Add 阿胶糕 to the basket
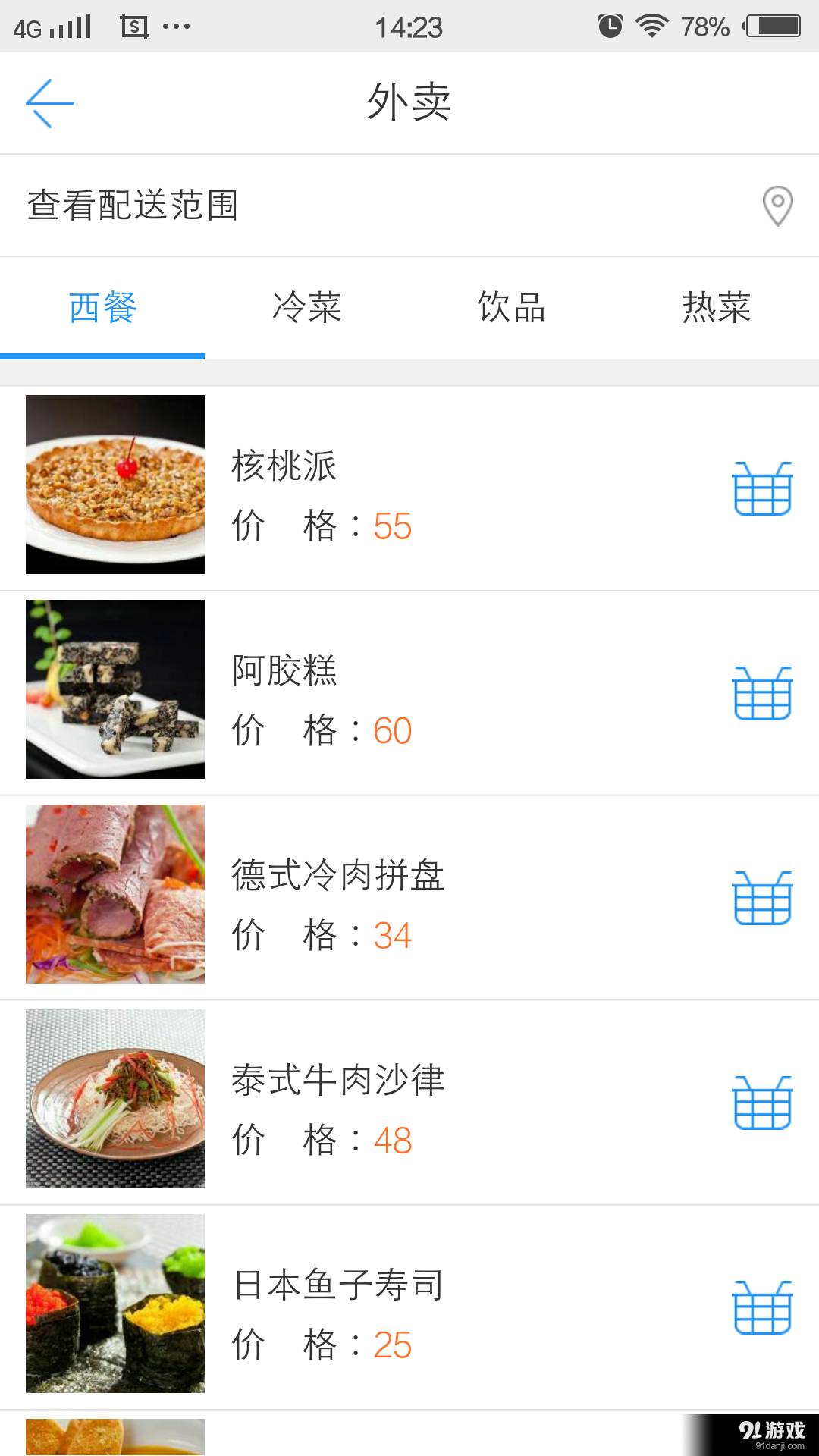The height and width of the screenshot is (1456, 819). tap(762, 693)
